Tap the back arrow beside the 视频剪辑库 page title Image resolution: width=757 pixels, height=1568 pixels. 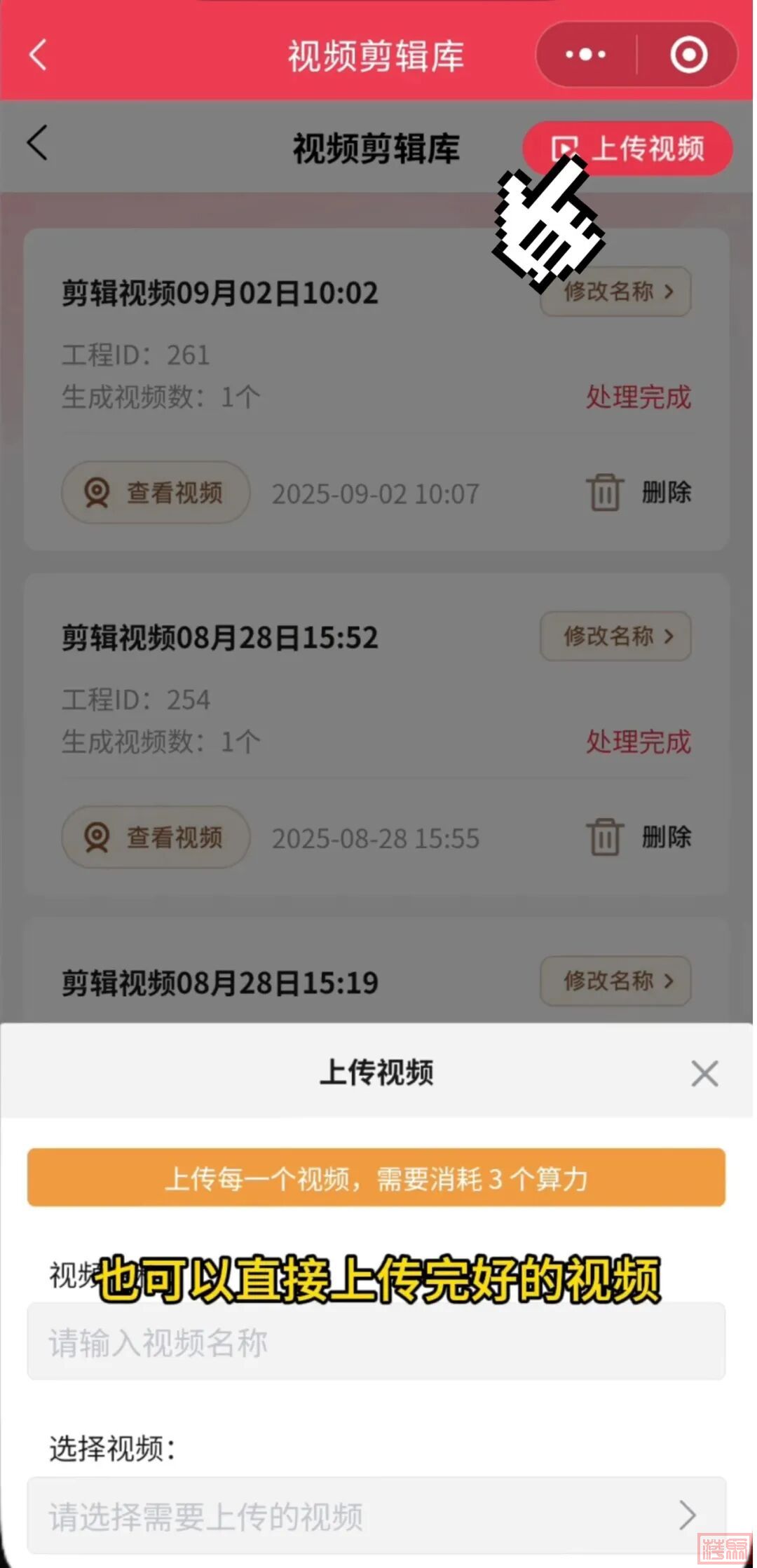[38, 143]
